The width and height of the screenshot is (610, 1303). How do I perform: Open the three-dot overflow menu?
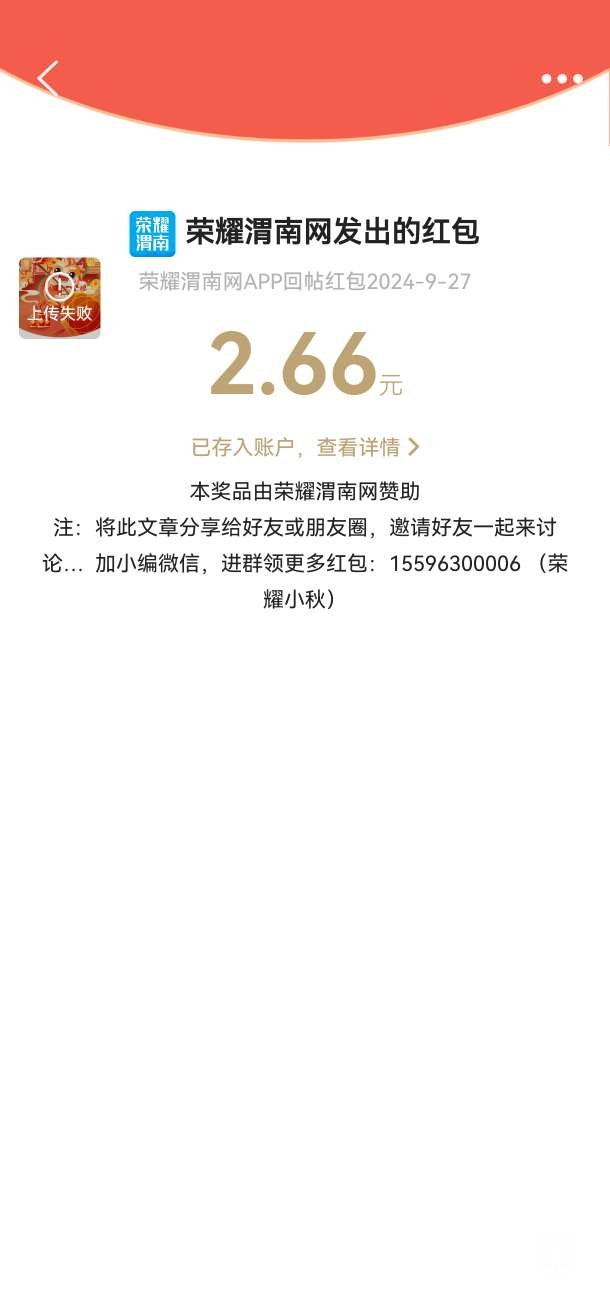tap(562, 79)
